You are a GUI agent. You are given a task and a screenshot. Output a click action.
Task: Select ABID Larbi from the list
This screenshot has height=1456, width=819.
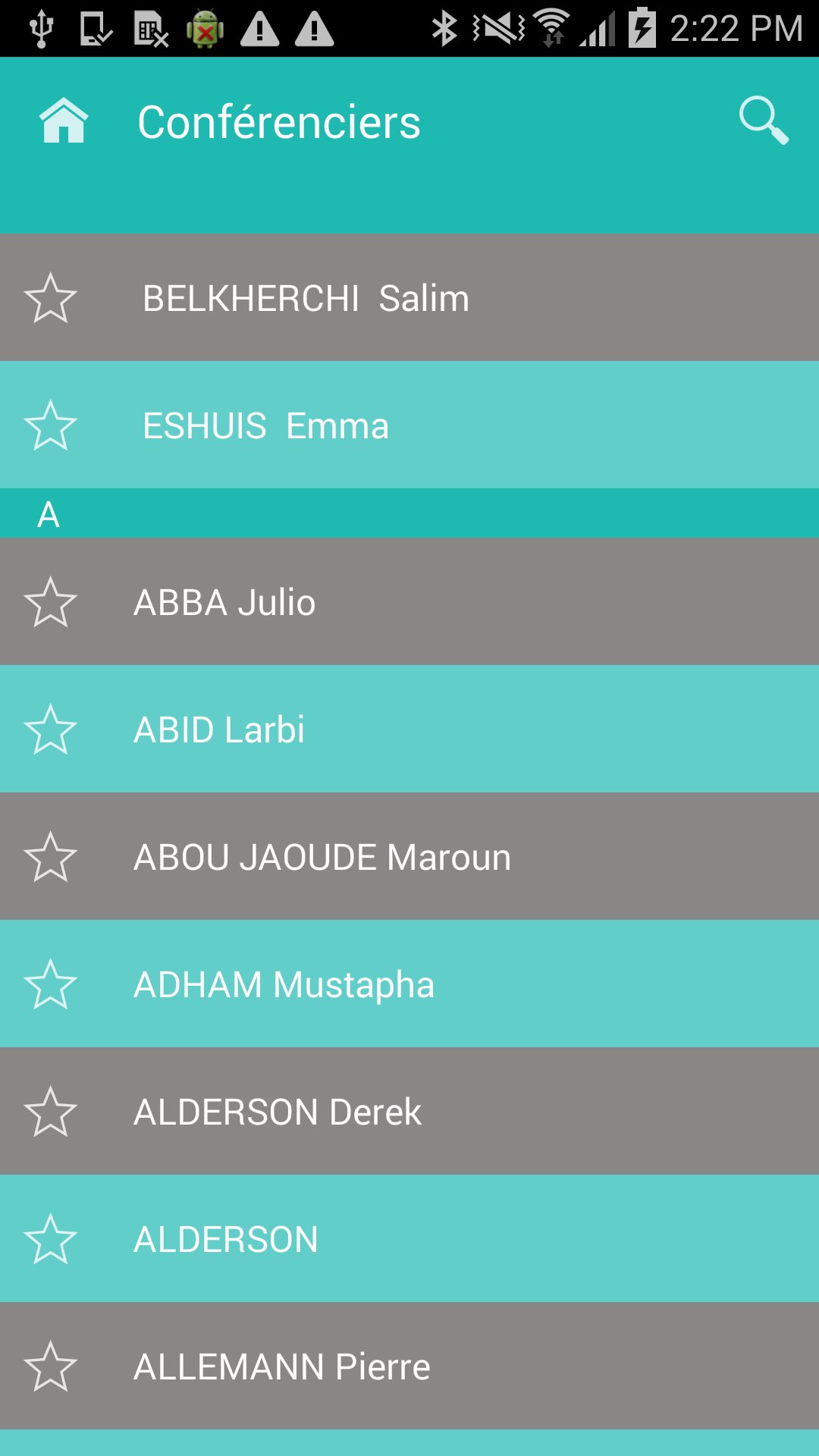(219, 730)
